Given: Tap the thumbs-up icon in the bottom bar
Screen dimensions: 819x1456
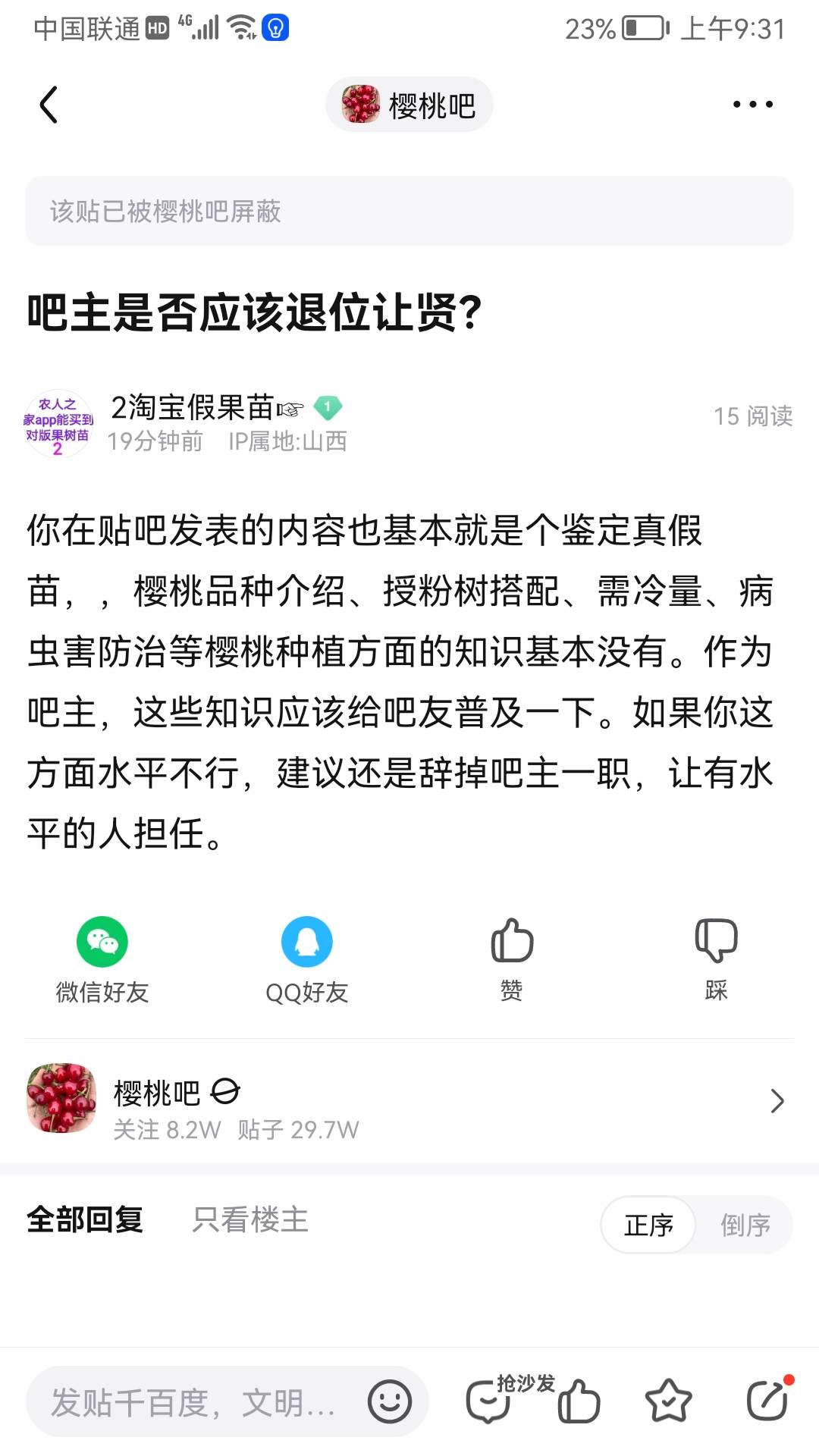Looking at the screenshot, I should 579,1401.
